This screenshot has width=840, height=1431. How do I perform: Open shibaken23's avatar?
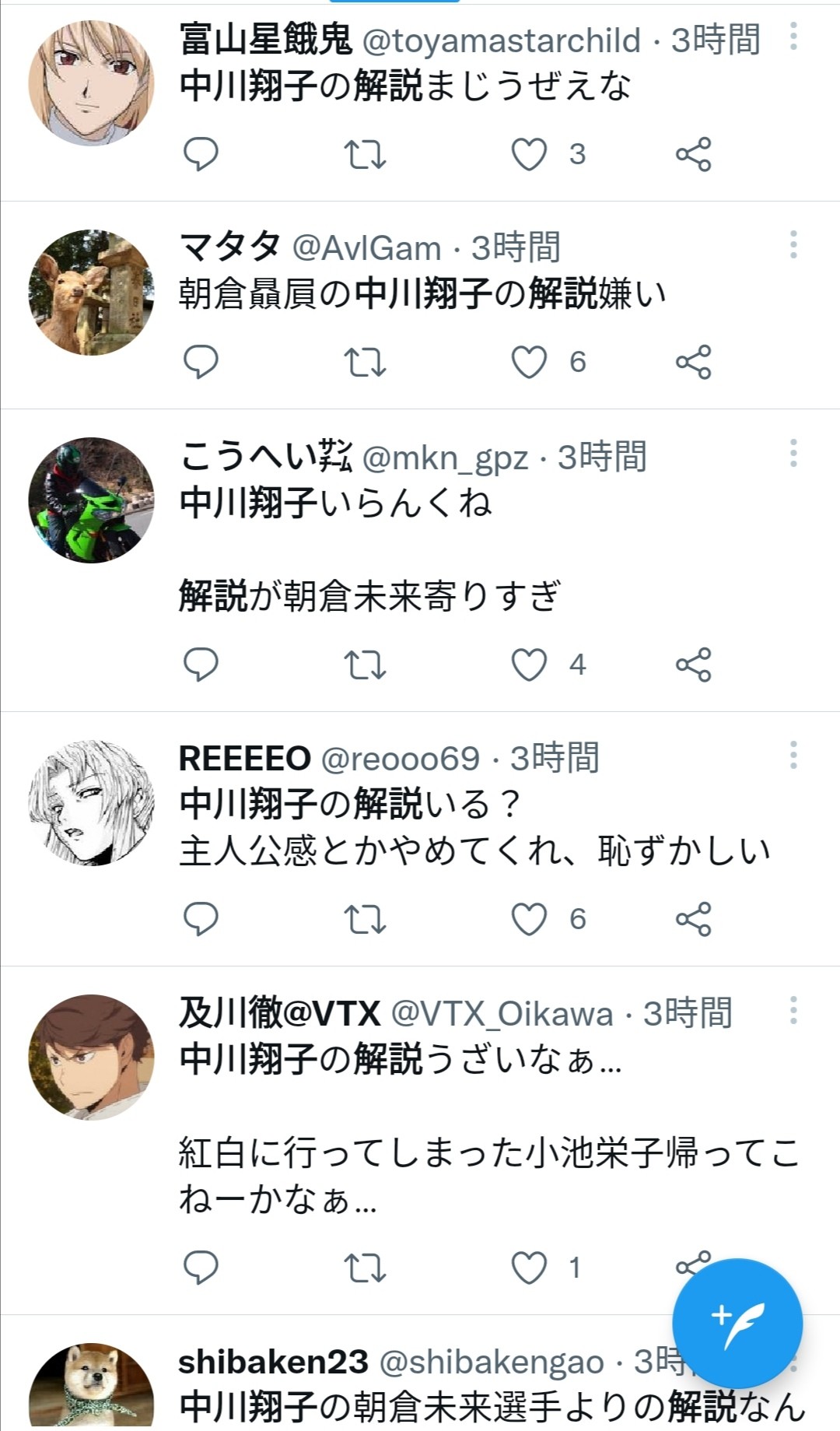tap(92, 1386)
